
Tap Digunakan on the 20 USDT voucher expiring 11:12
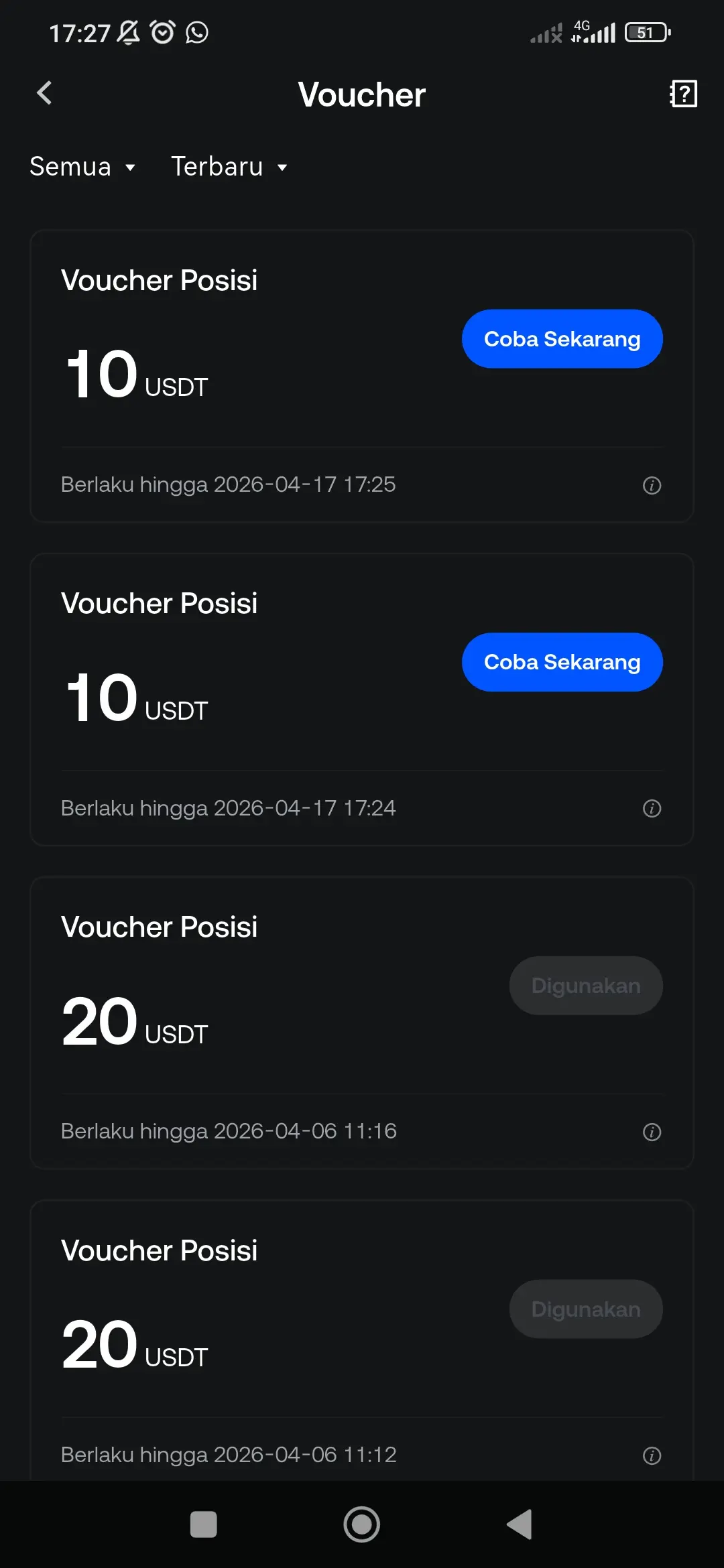point(585,1309)
